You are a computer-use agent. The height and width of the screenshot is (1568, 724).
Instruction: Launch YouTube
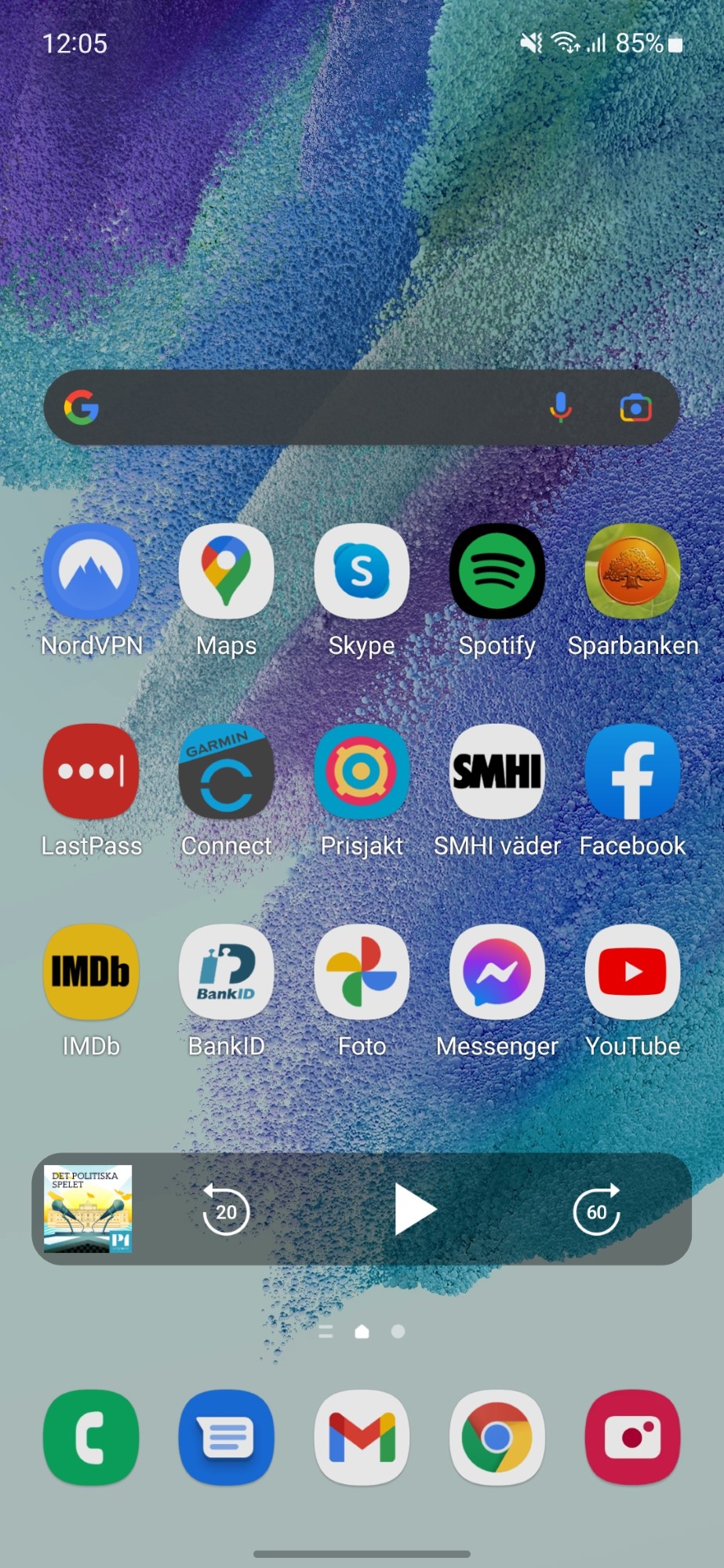(x=632, y=972)
